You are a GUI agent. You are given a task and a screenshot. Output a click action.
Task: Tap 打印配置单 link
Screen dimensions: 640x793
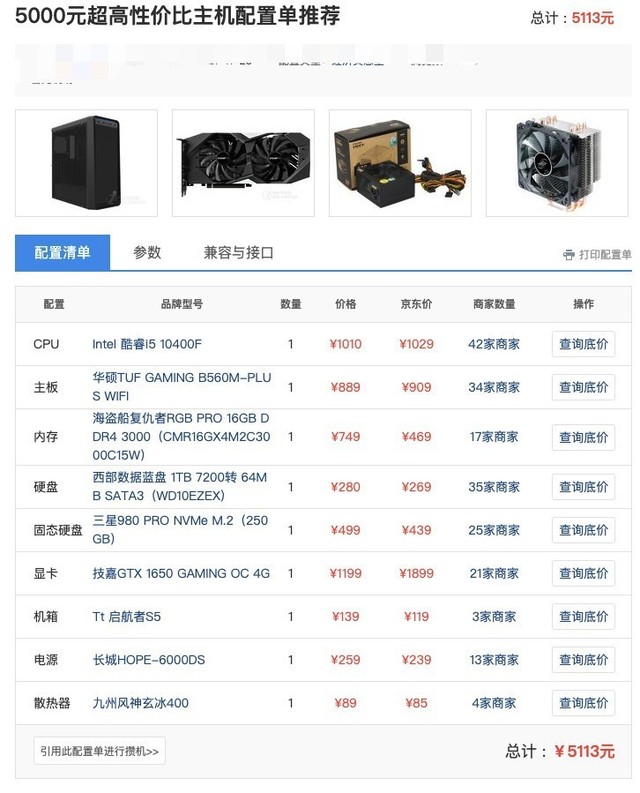click(598, 255)
